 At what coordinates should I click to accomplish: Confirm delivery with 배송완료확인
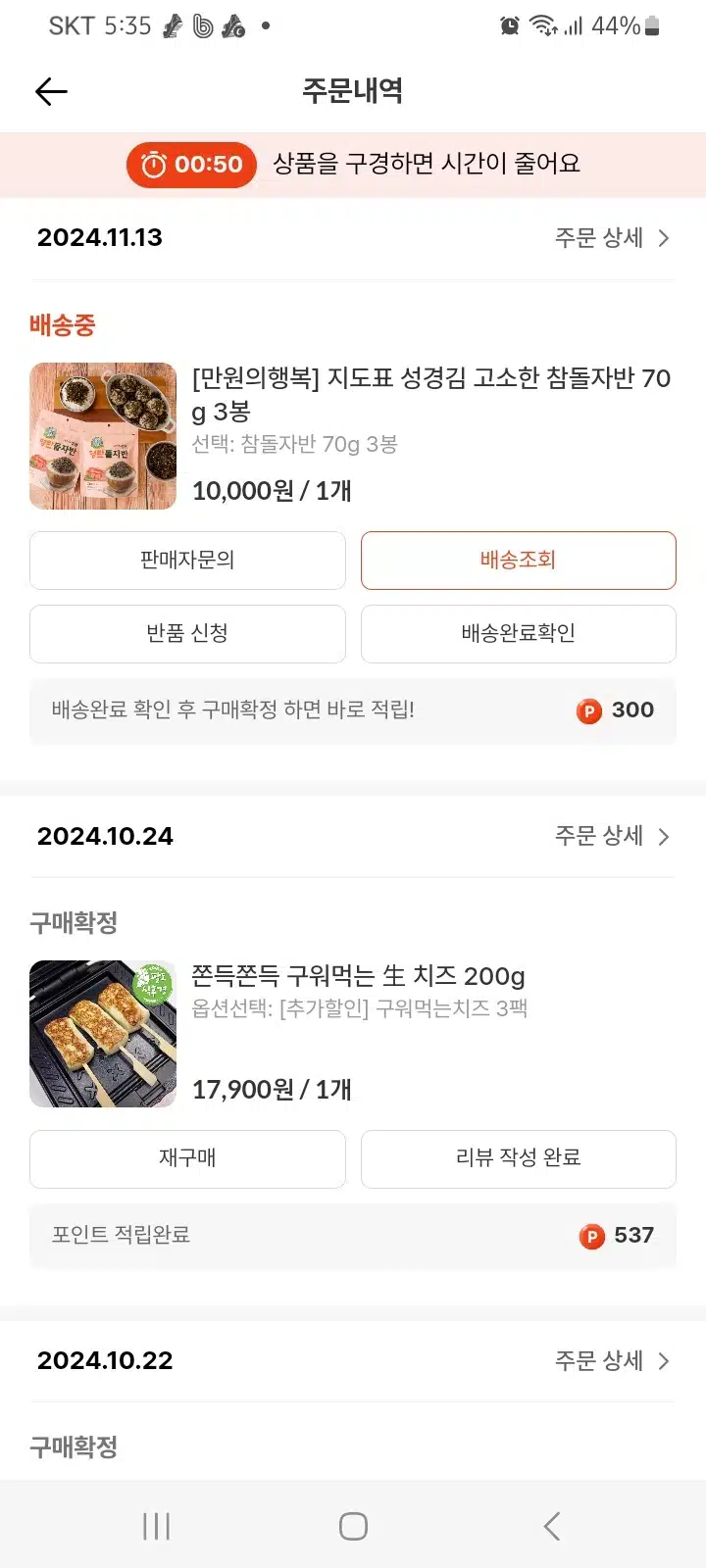(x=518, y=634)
